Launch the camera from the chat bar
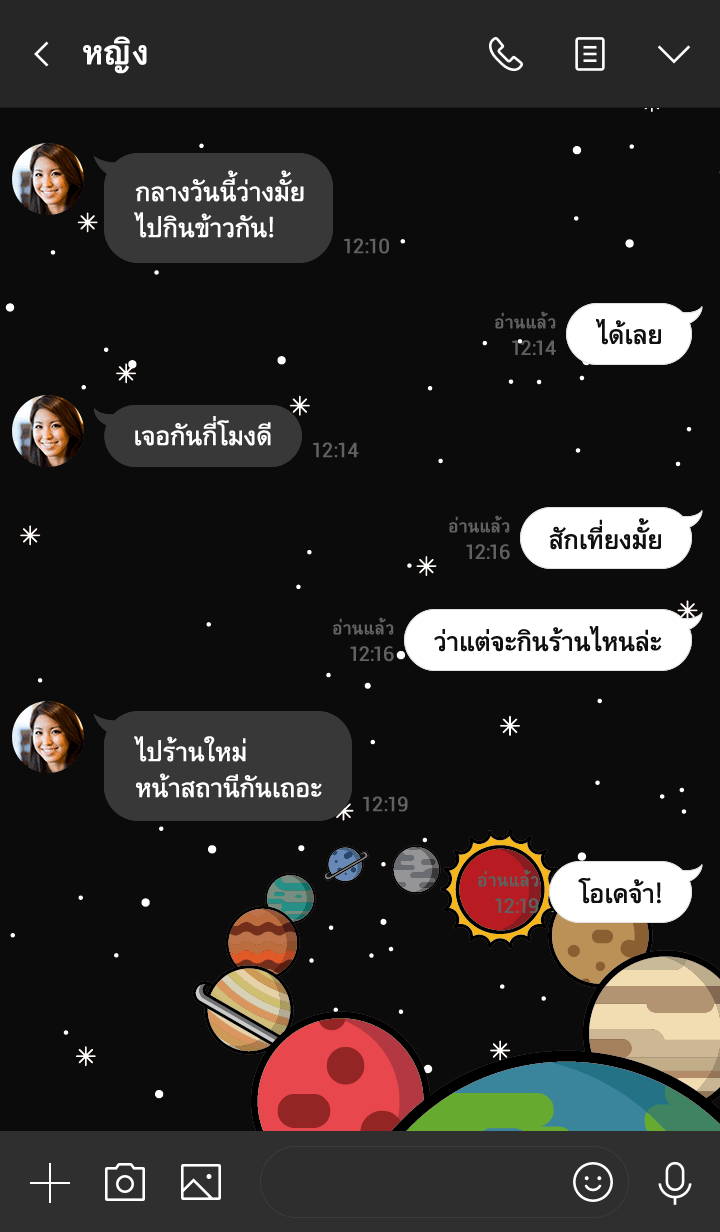The image size is (720, 1232). point(125,1183)
